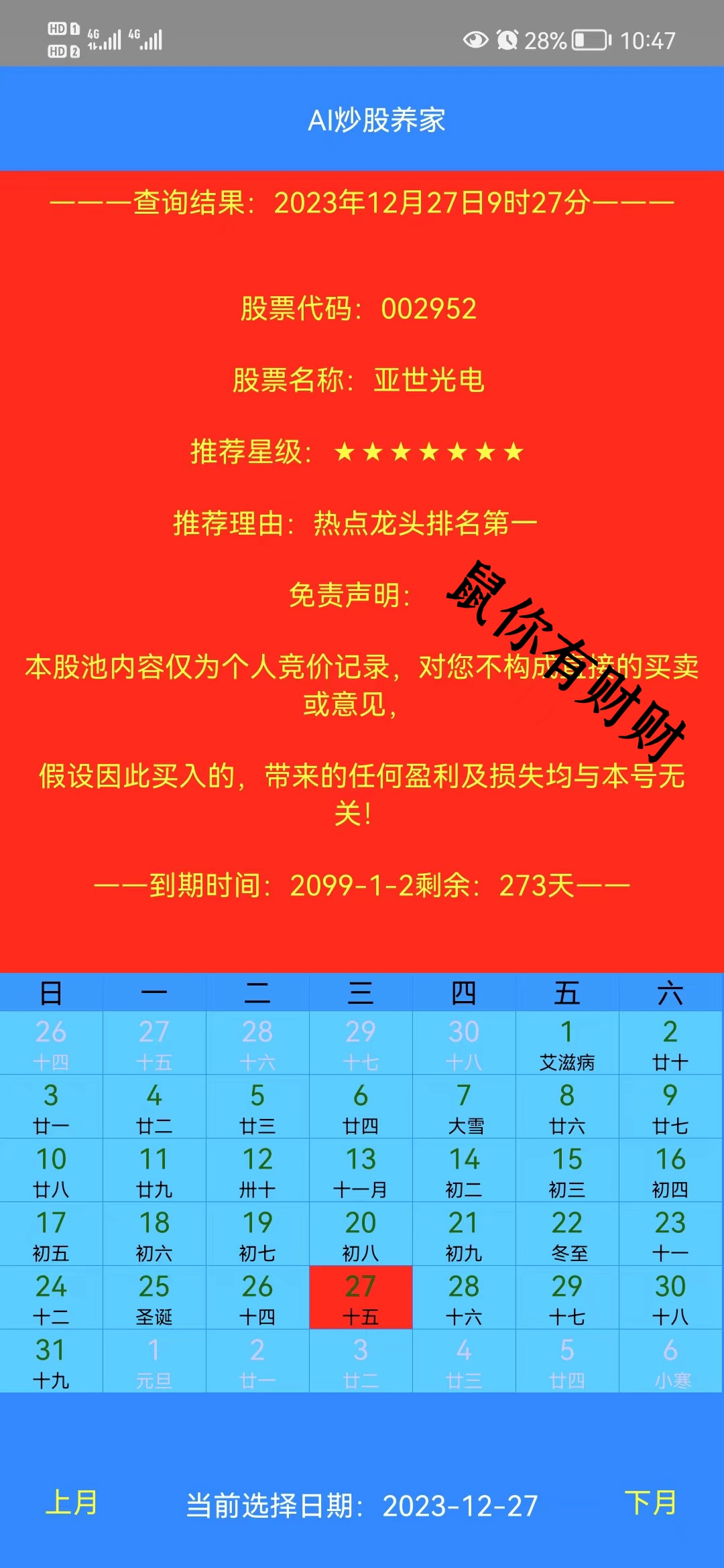Select December 26 labeled 十四 in last full row
Screen dimensions: 724x1568
[257, 1297]
